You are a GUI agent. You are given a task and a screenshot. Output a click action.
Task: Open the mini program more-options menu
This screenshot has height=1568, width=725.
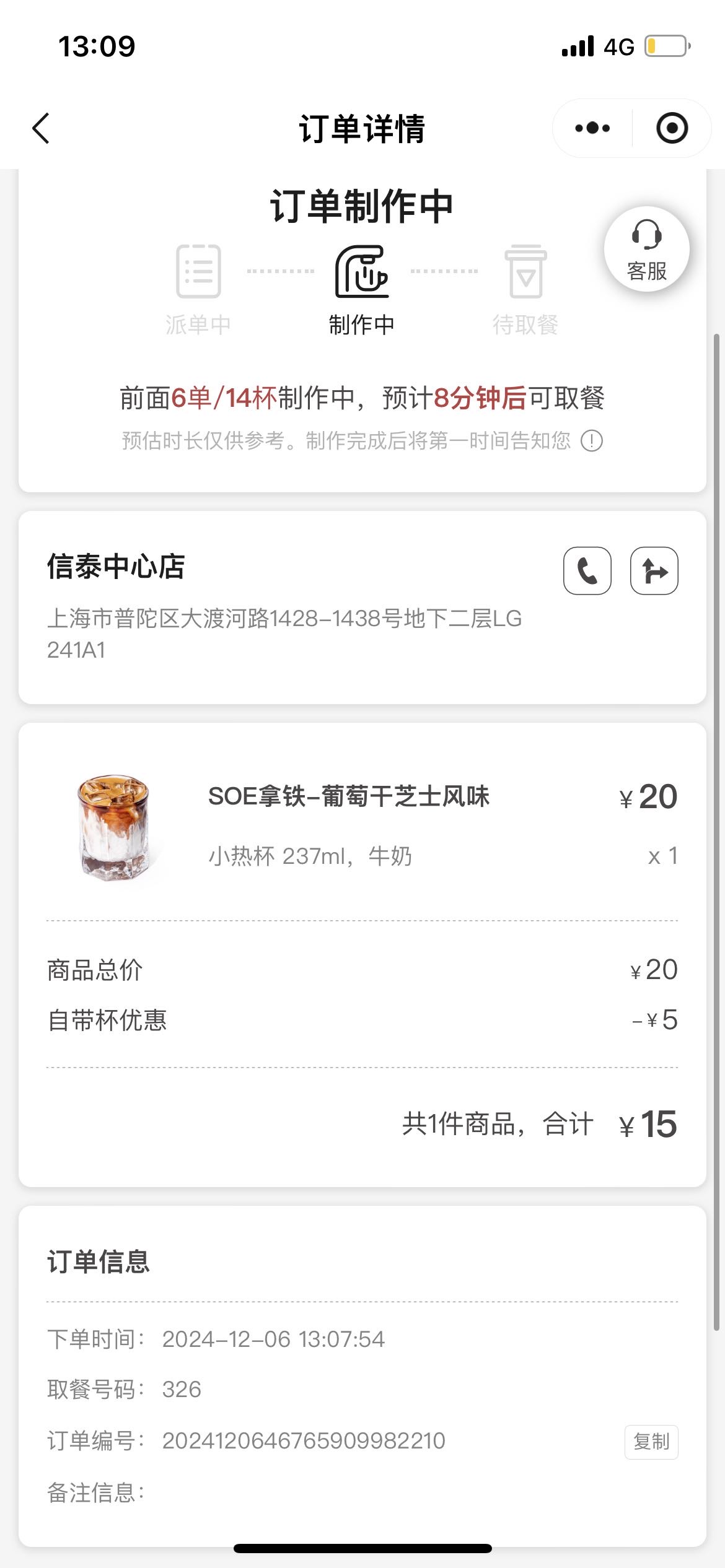tap(592, 128)
